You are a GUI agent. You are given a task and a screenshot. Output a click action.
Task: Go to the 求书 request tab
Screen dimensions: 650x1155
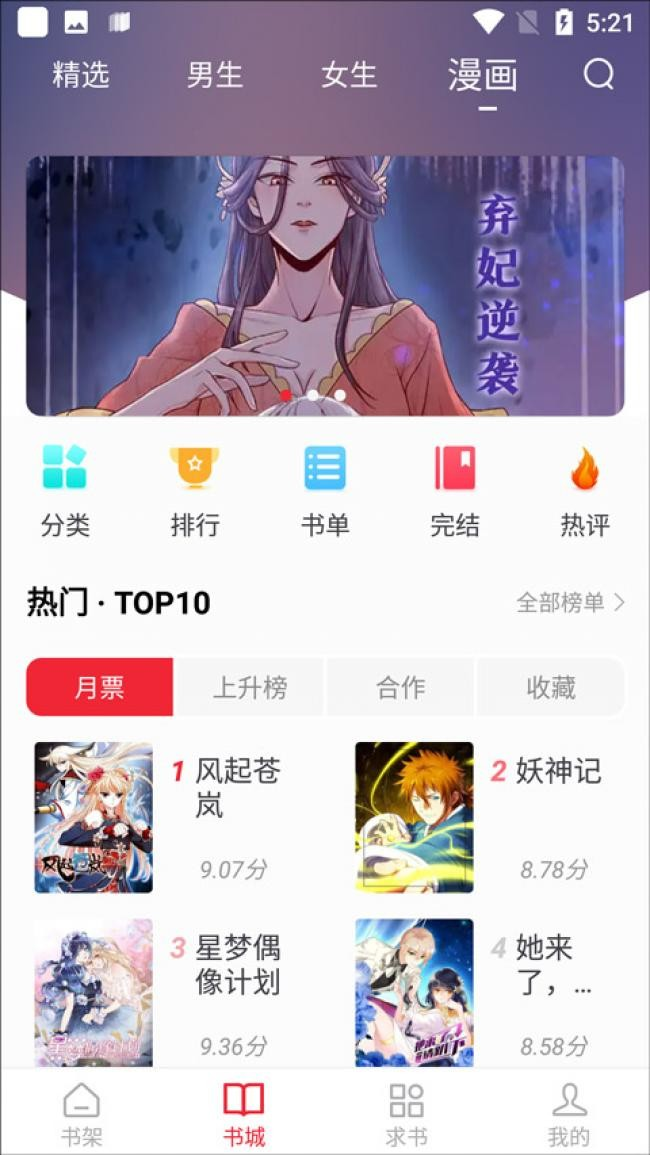406,1113
